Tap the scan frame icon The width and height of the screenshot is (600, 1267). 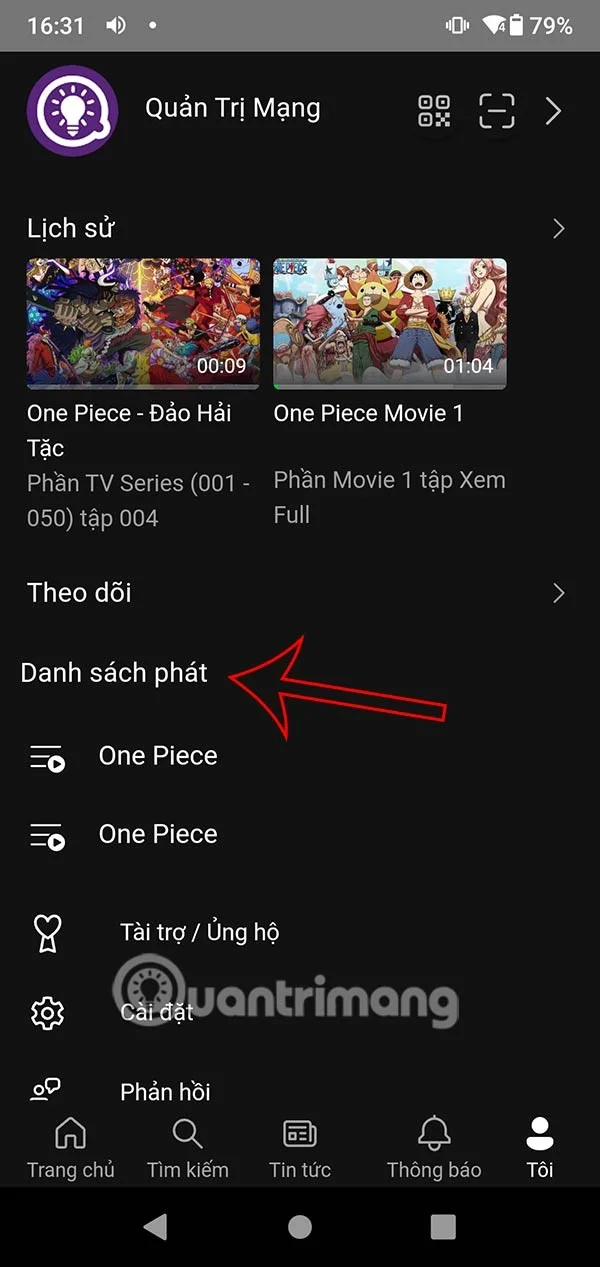tap(496, 111)
